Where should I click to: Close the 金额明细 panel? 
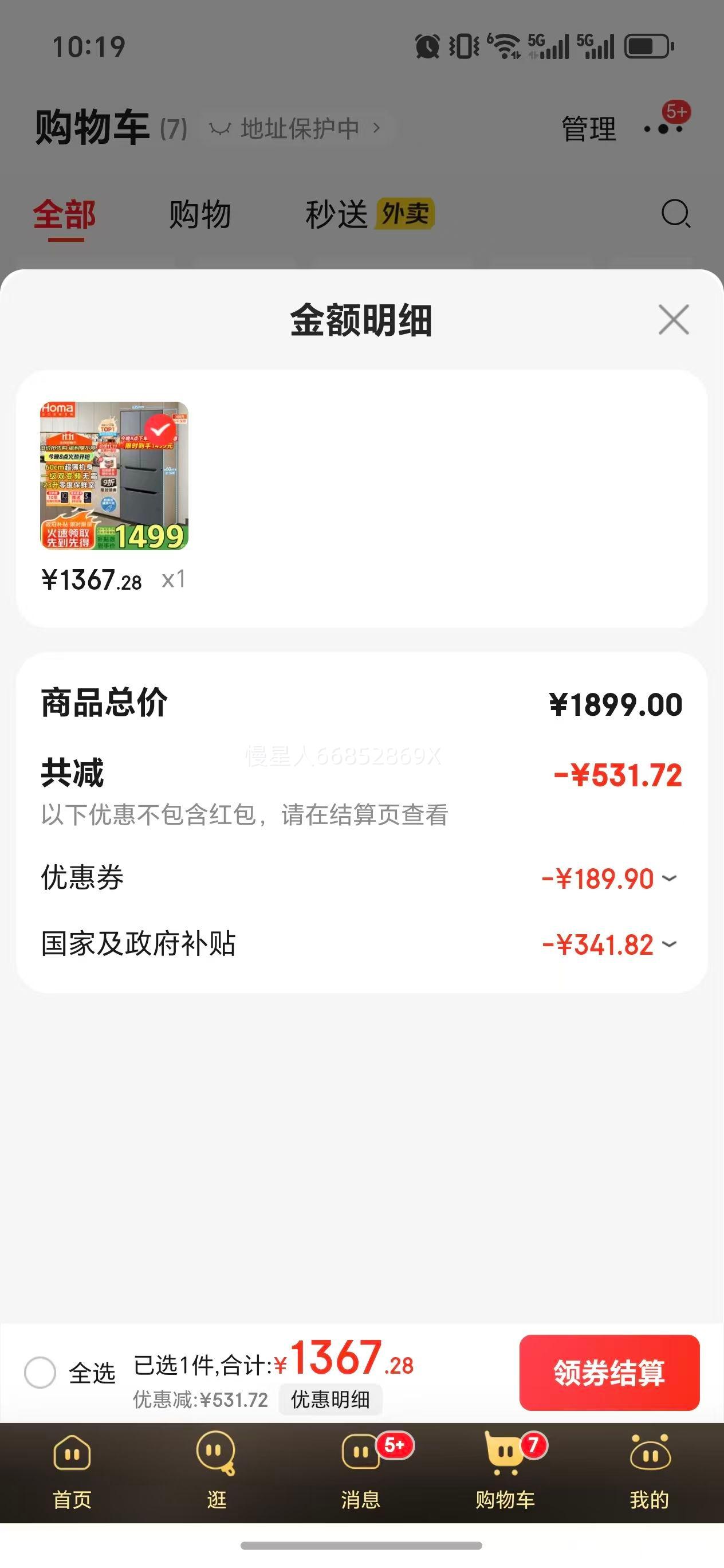pyautogui.click(x=674, y=320)
